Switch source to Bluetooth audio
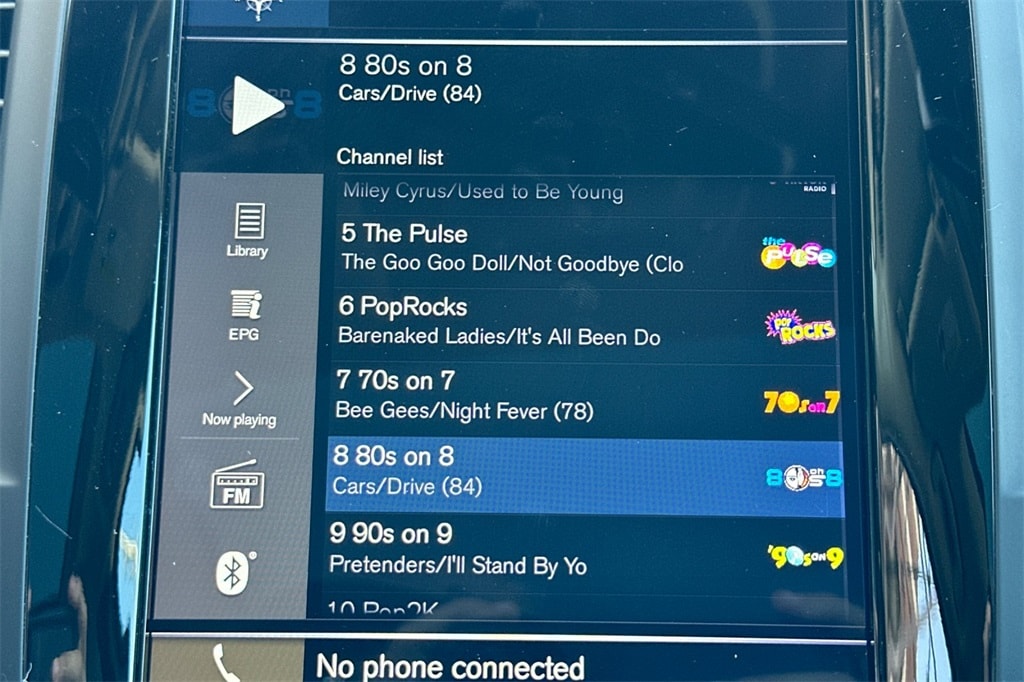The height and width of the screenshot is (682, 1024). coord(235,573)
